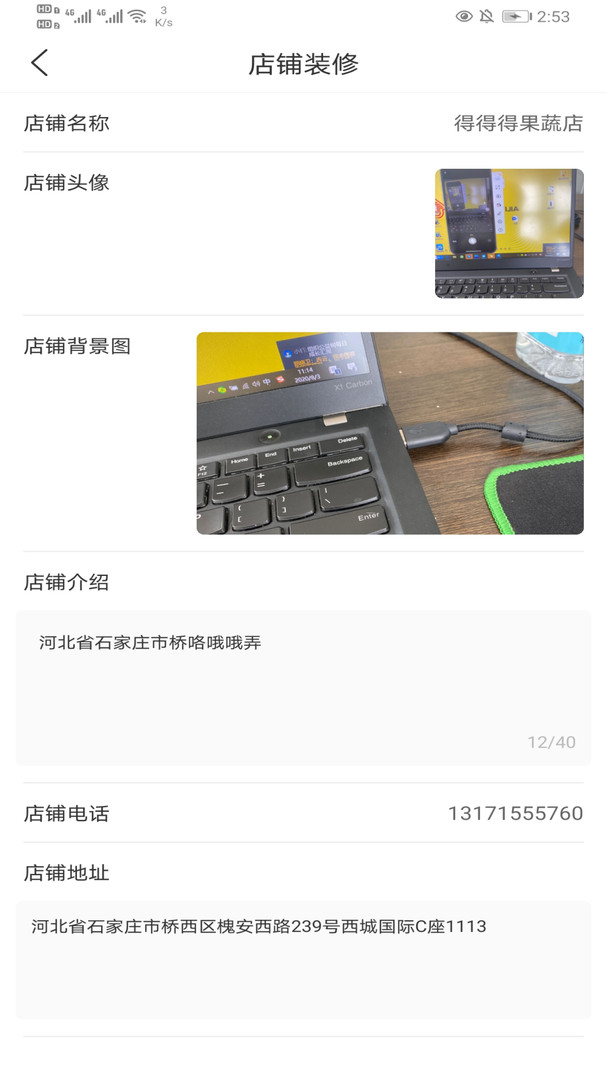Viewport: 607px width, 1080px height.
Task: Edit the 店铺电话 number 13171555760
Action: 514,813
